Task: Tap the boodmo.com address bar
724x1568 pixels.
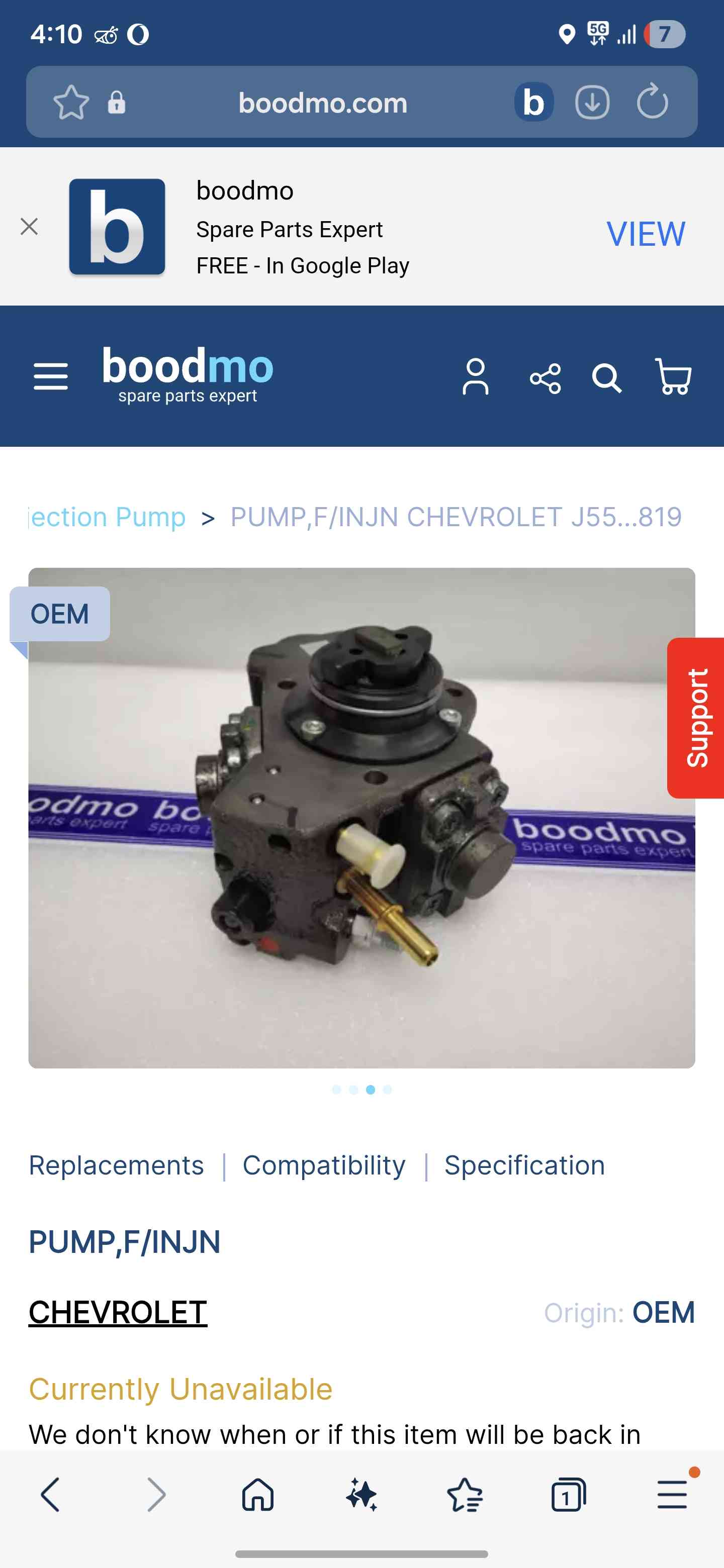Action: tap(323, 102)
